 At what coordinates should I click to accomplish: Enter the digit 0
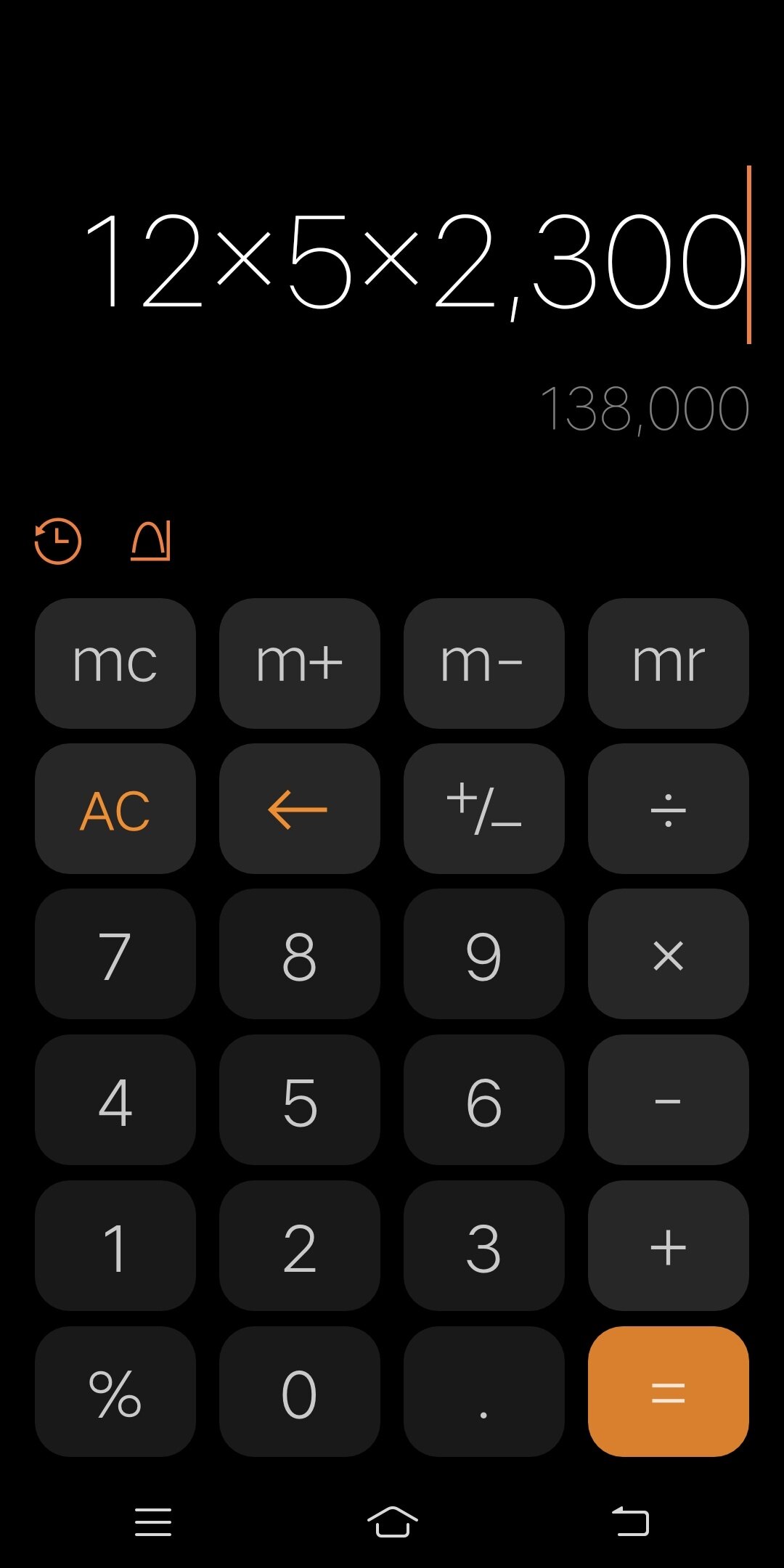pyautogui.click(x=300, y=1392)
